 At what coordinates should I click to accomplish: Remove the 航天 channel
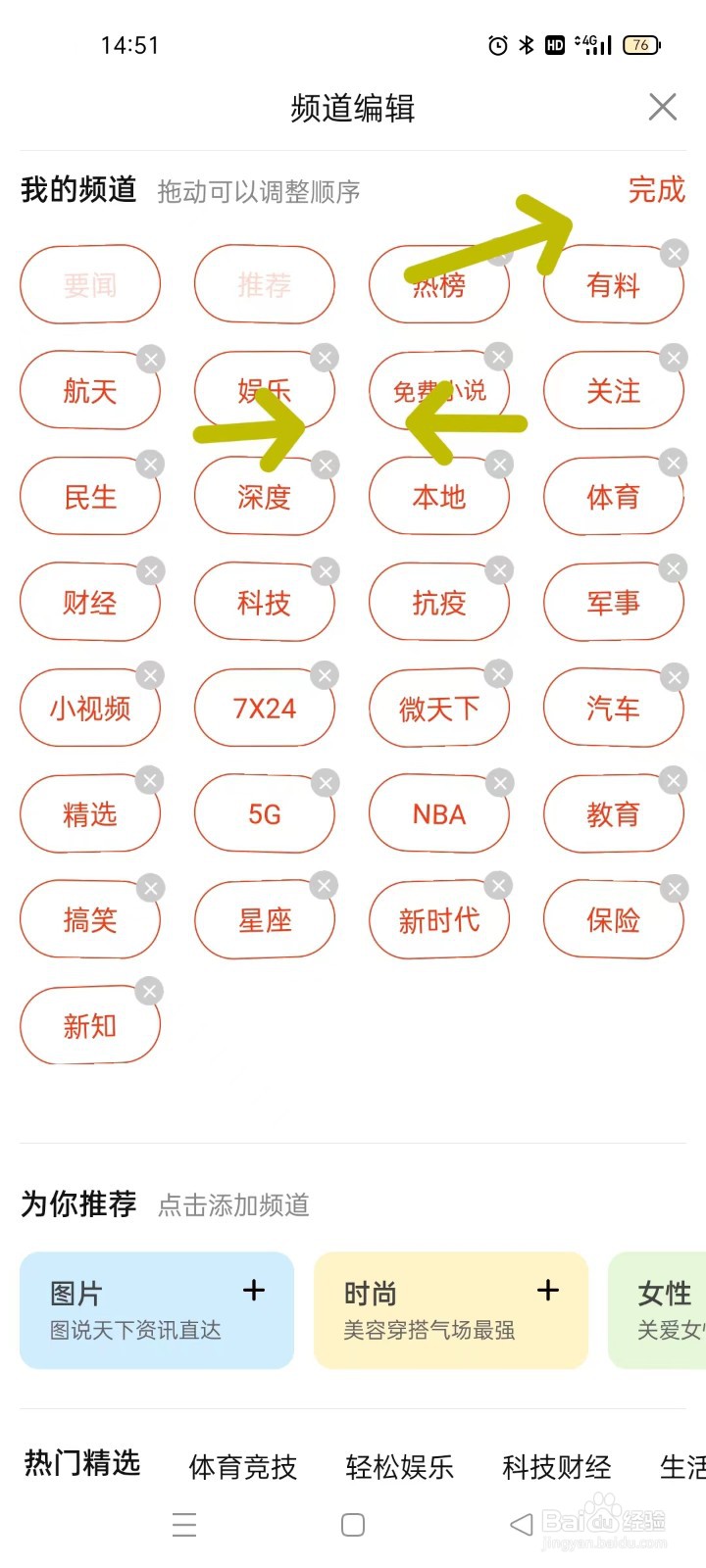[x=150, y=359]
